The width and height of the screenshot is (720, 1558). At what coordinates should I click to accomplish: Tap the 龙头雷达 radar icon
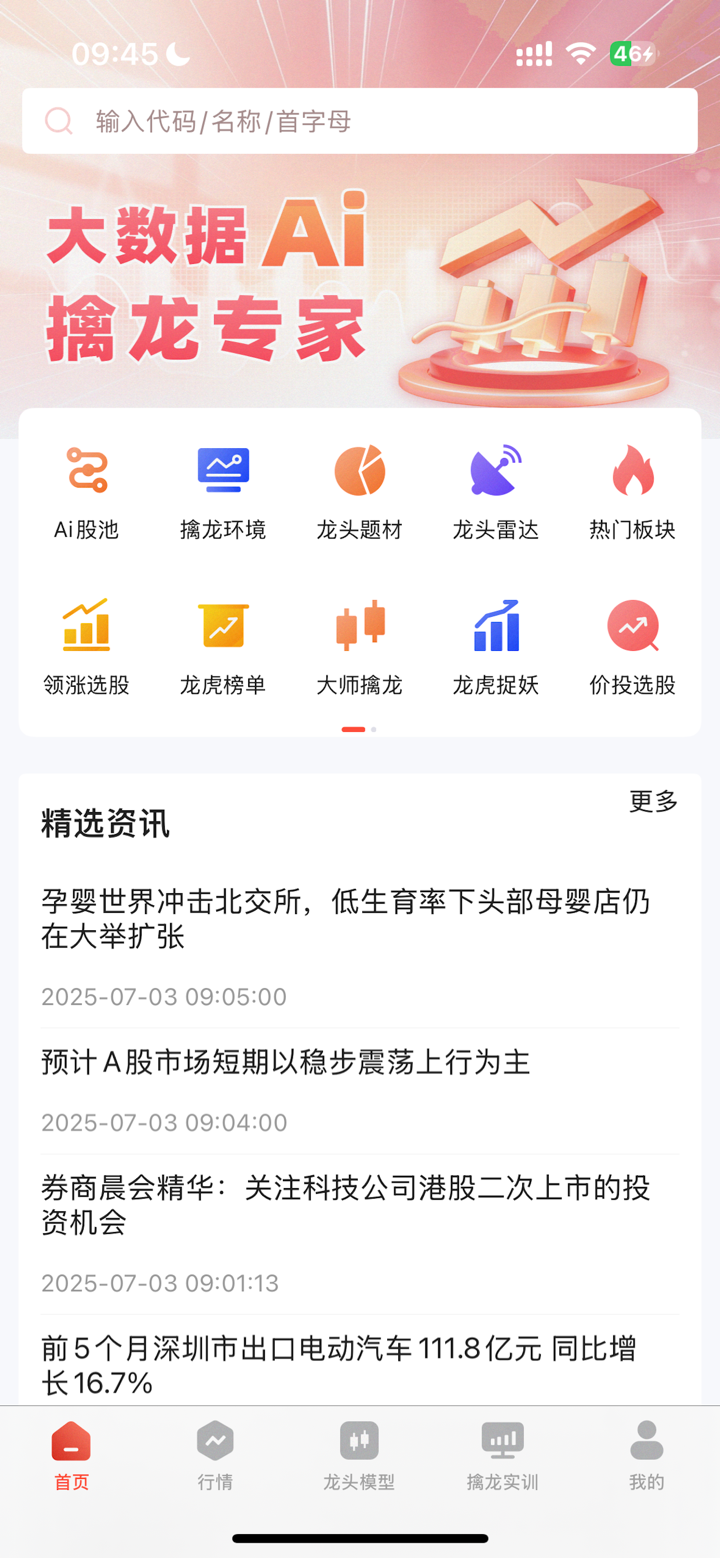[496, 488]
